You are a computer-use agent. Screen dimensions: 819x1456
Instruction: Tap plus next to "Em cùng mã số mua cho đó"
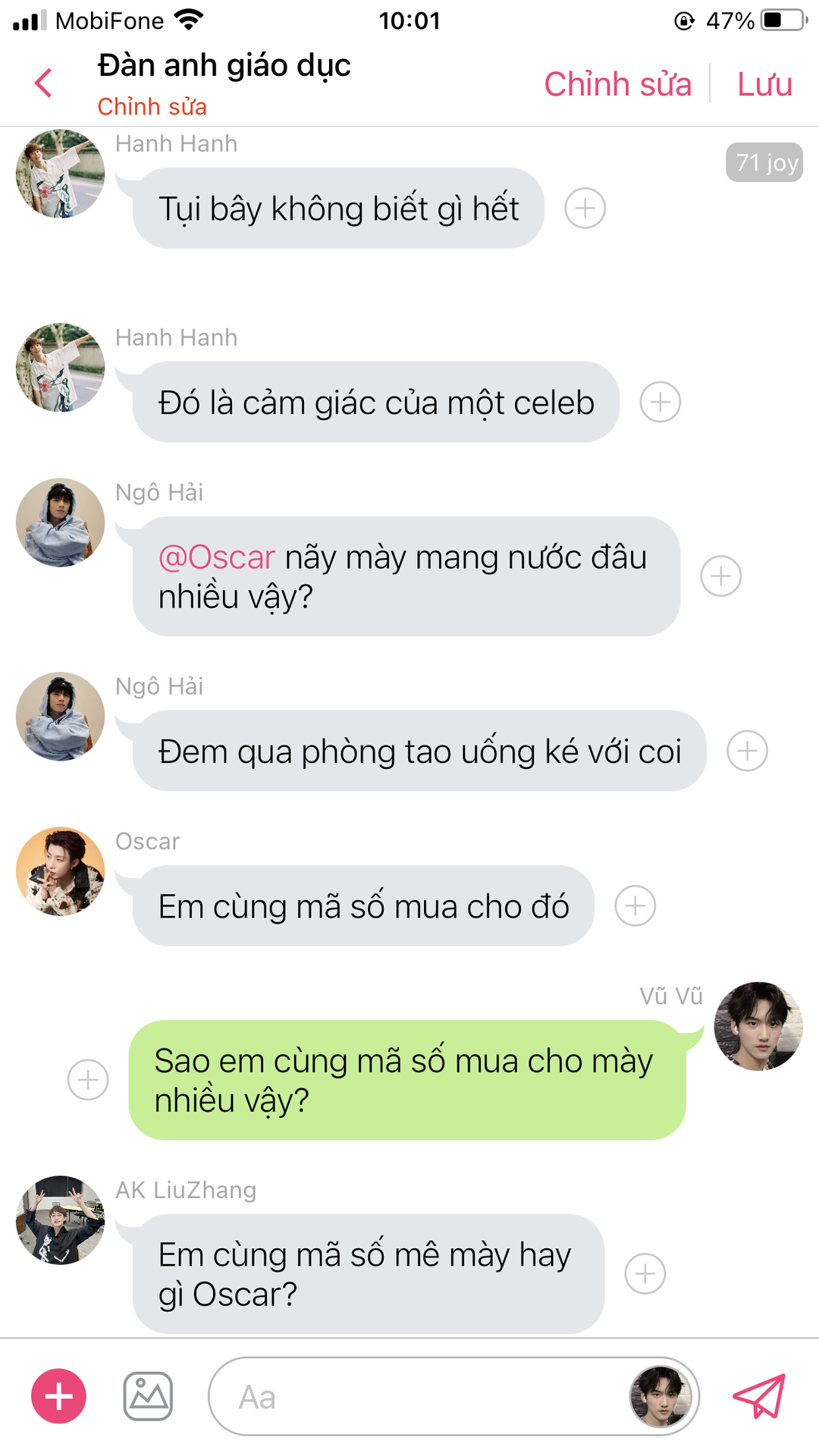635,906
